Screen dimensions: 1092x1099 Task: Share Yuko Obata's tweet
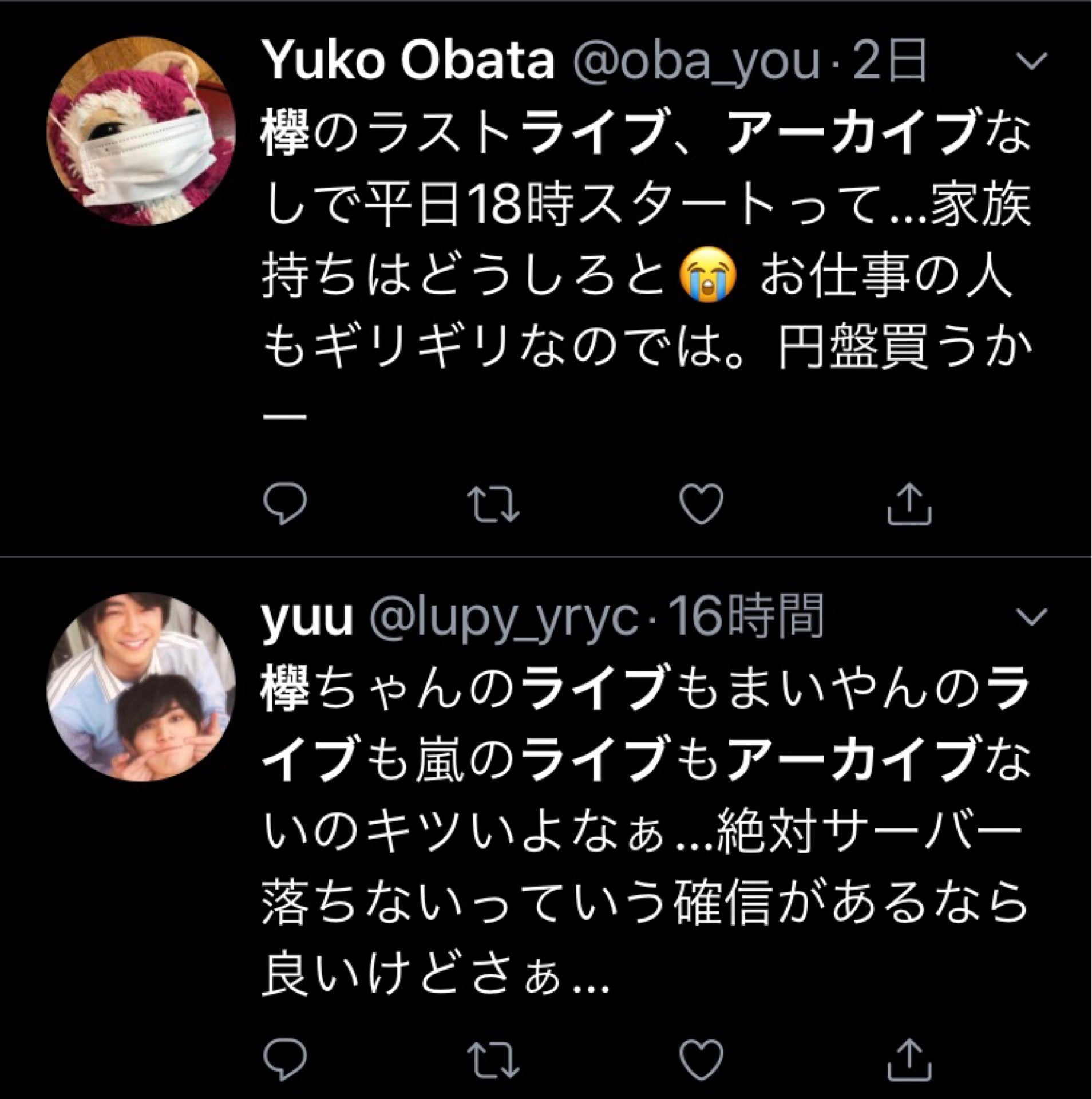909,504
